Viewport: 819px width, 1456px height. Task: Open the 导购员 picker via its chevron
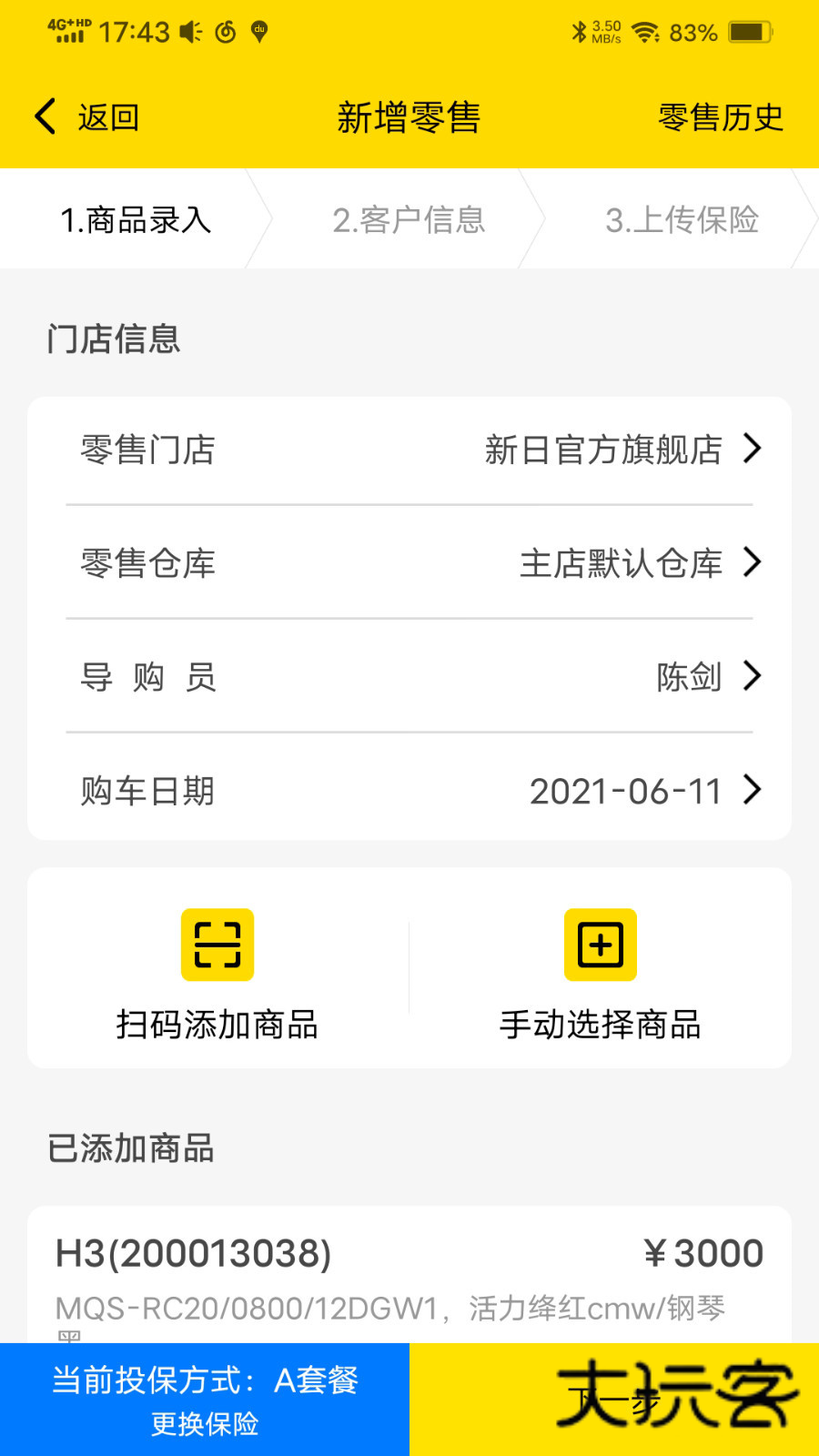pyautogui.click(x=752, y=676)
